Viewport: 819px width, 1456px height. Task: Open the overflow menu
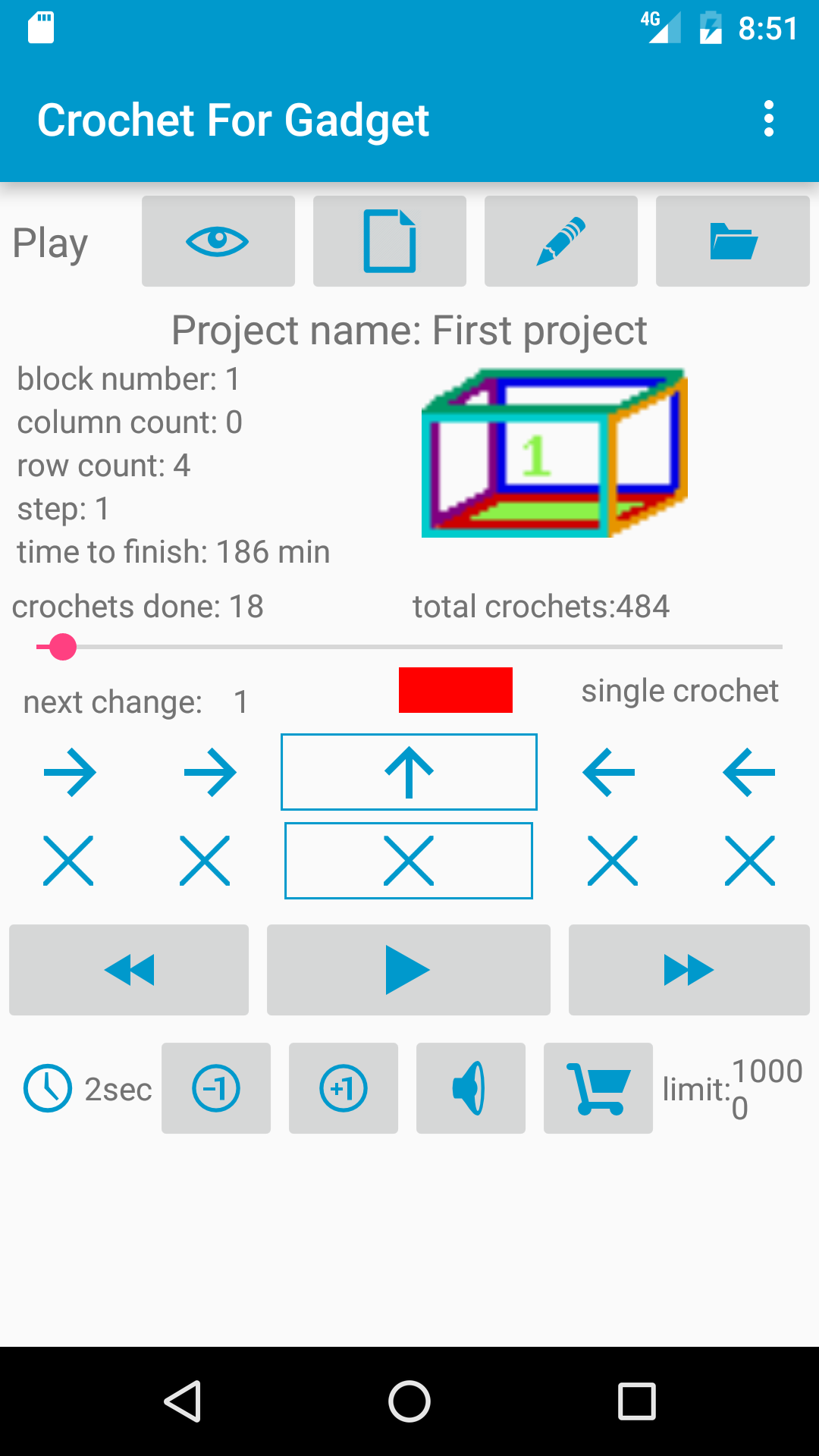point(768,119)
